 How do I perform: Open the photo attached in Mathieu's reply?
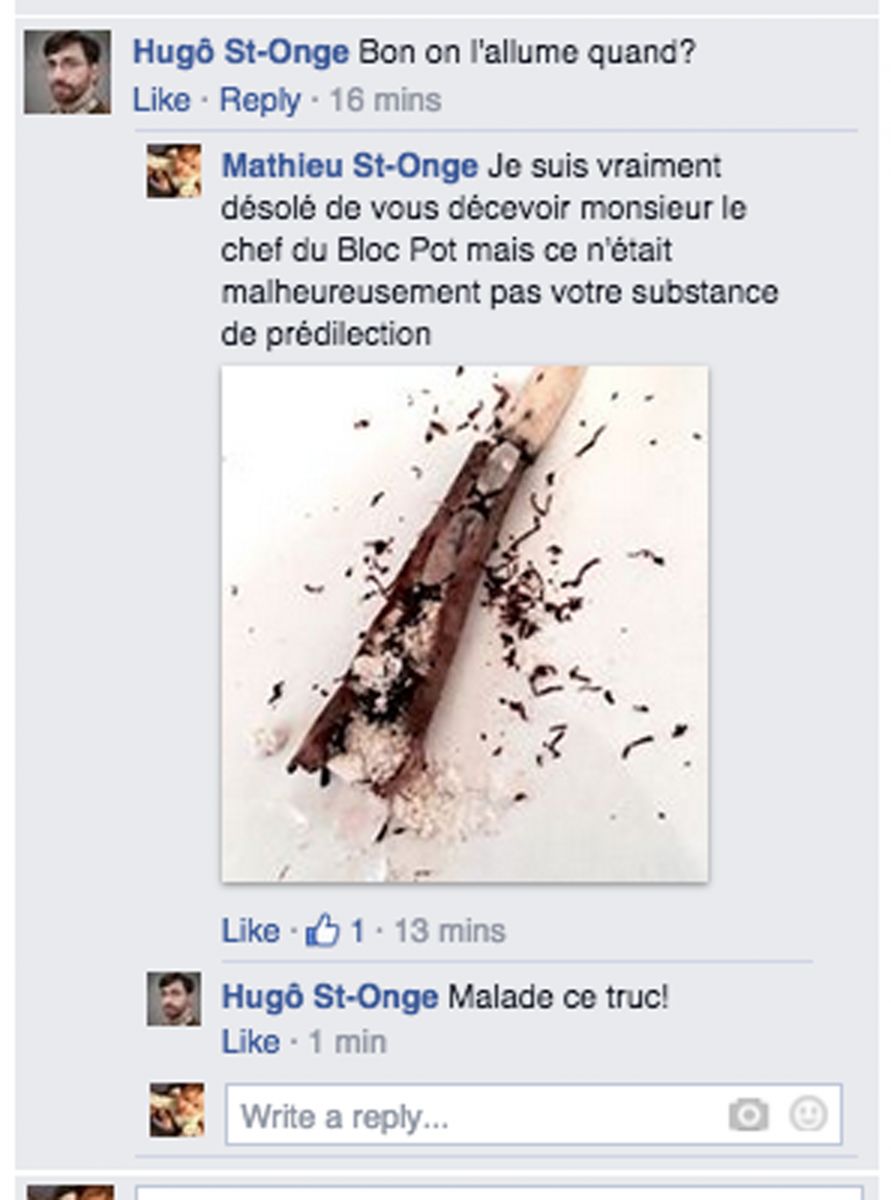click(464, 623)
